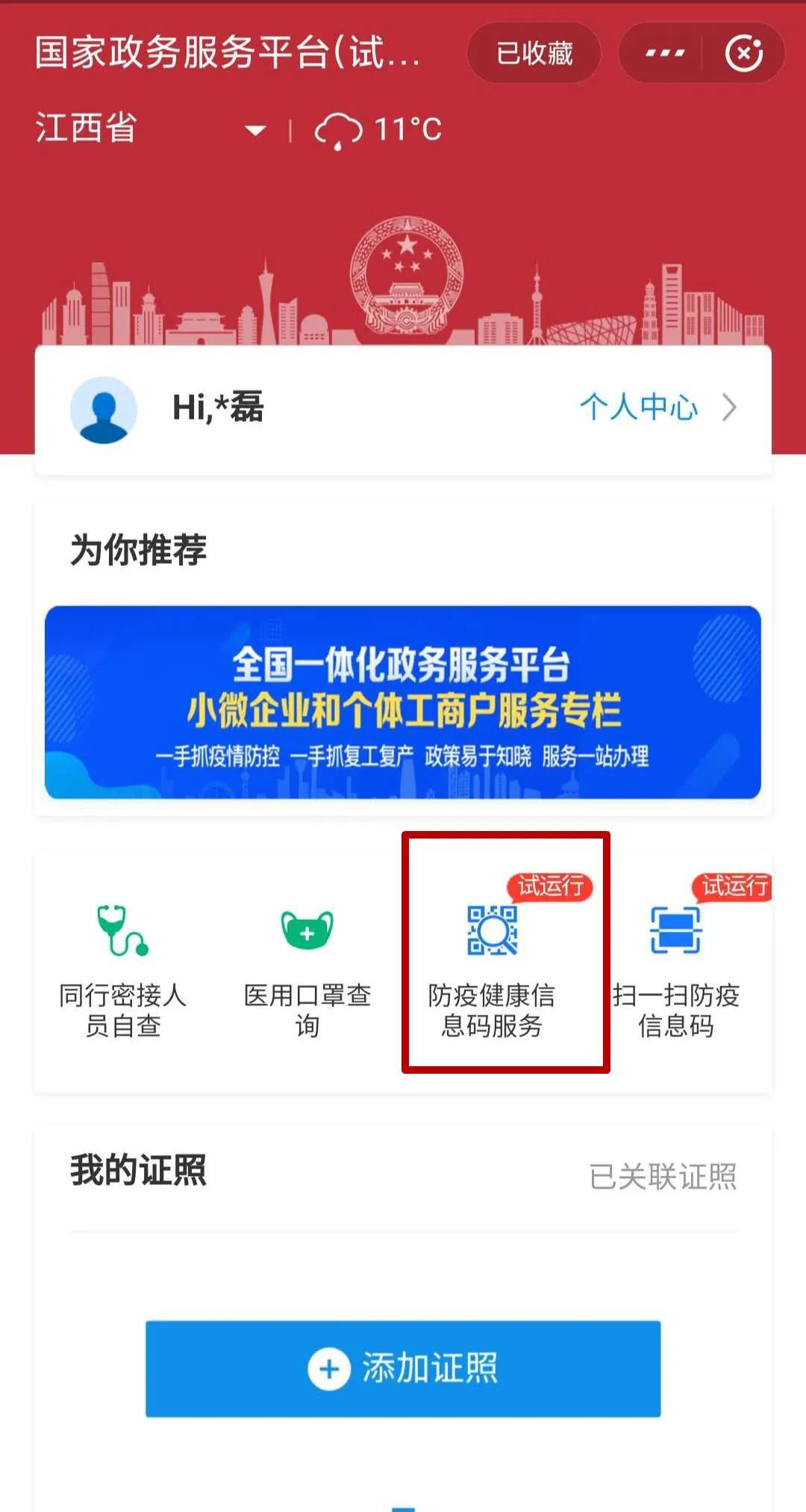Open the mini program overflow menu
806x1512 pixels.
coord(663,53)
